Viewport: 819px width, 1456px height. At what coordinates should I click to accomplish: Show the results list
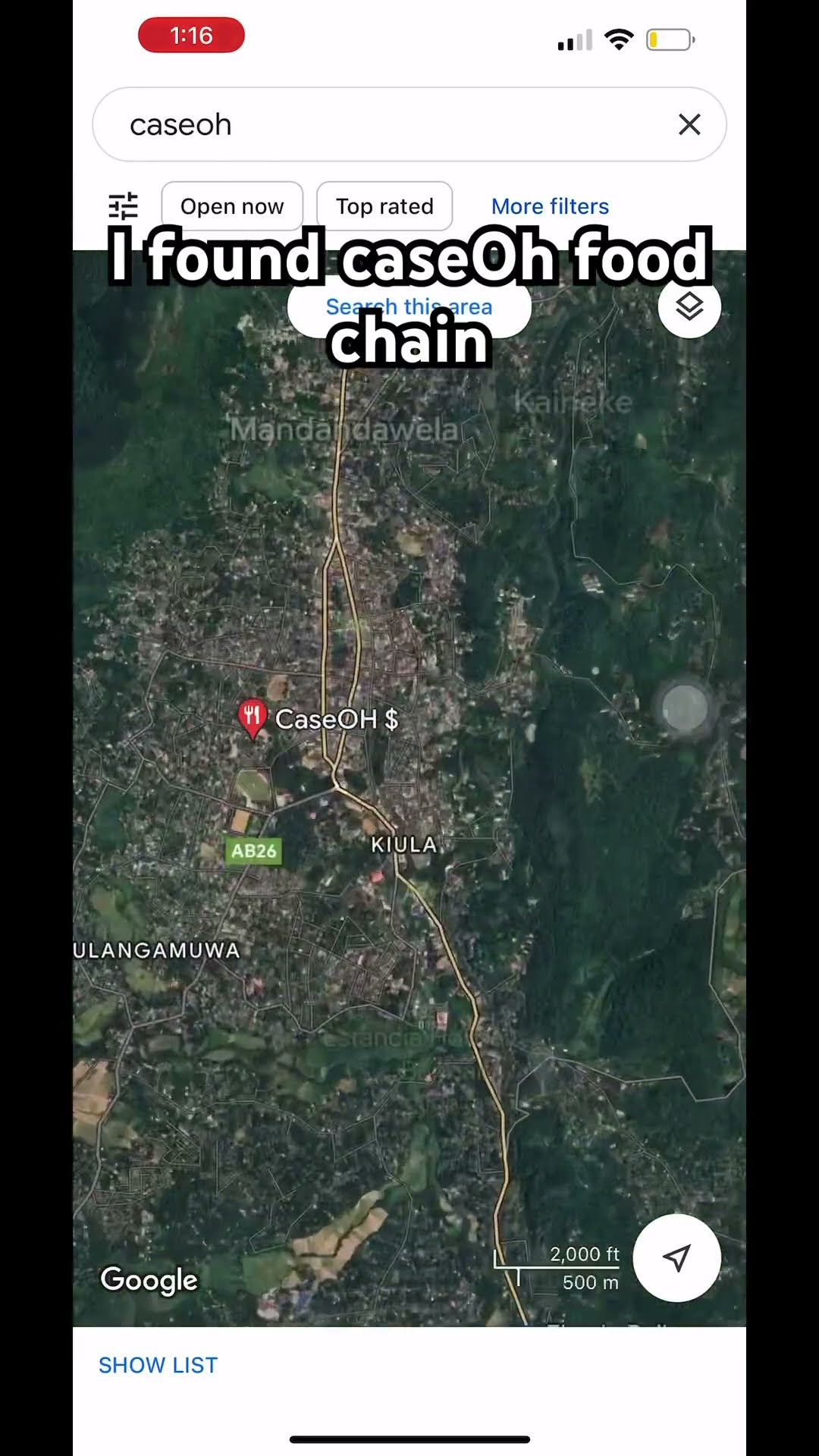158,1365
